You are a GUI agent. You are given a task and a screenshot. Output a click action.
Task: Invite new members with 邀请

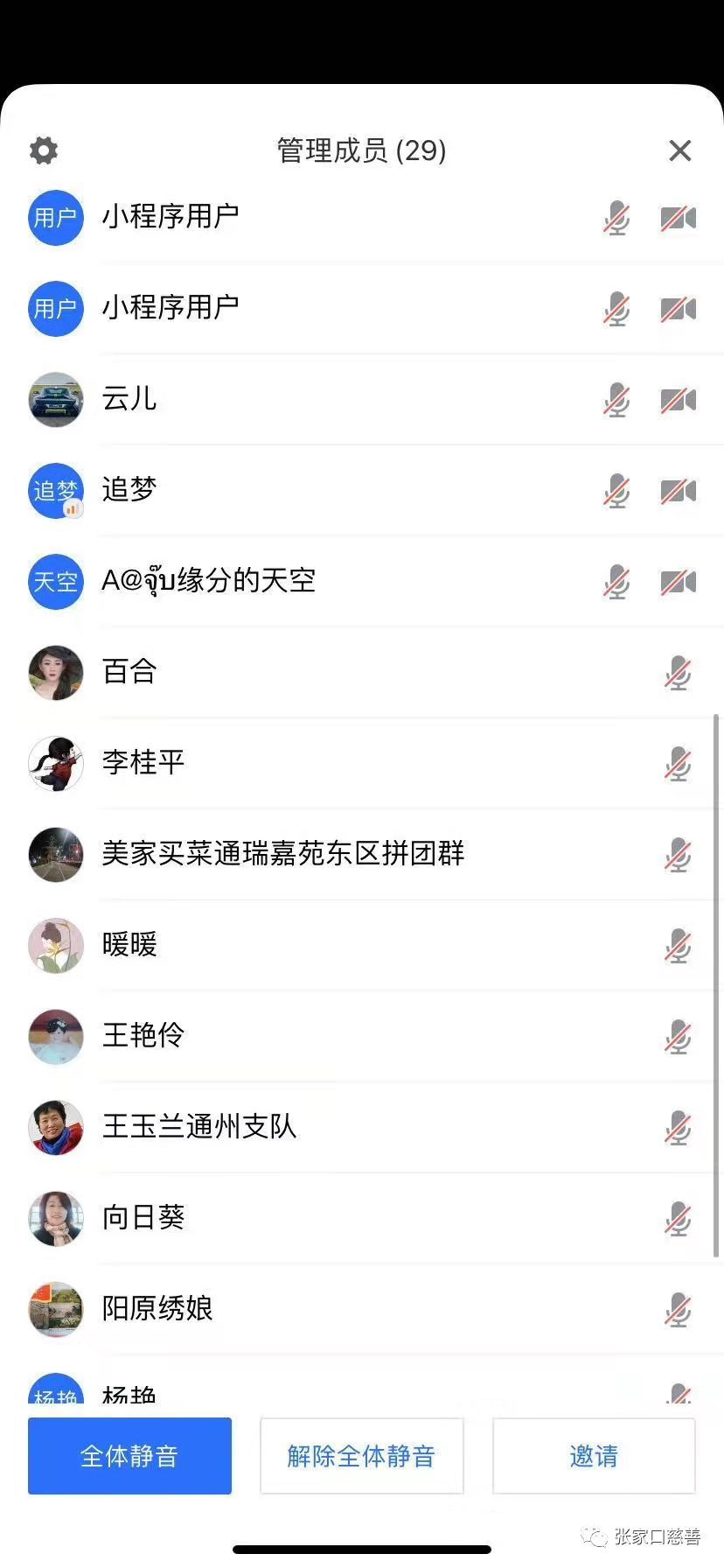[594, 1455]
